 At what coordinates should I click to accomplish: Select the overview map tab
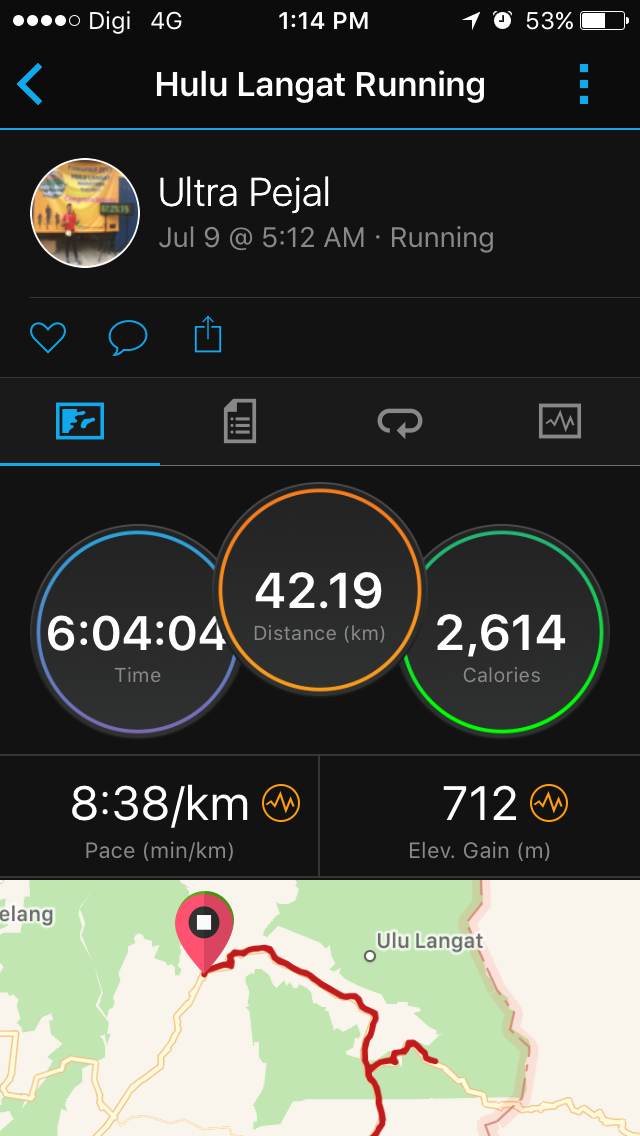[x=80, y=421]
